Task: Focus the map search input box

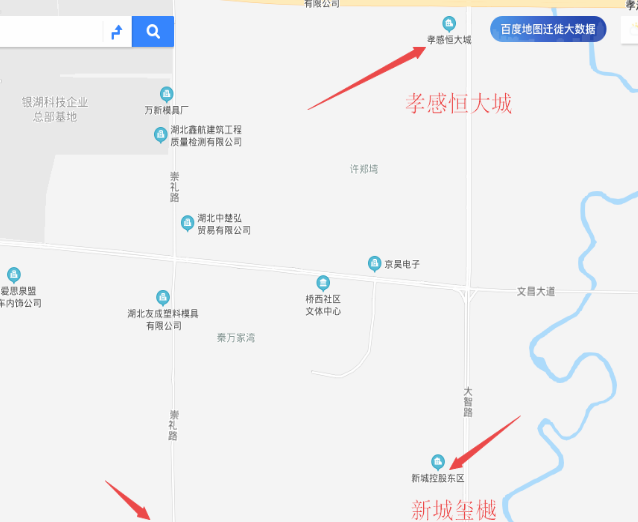Action: pos(50,32)
